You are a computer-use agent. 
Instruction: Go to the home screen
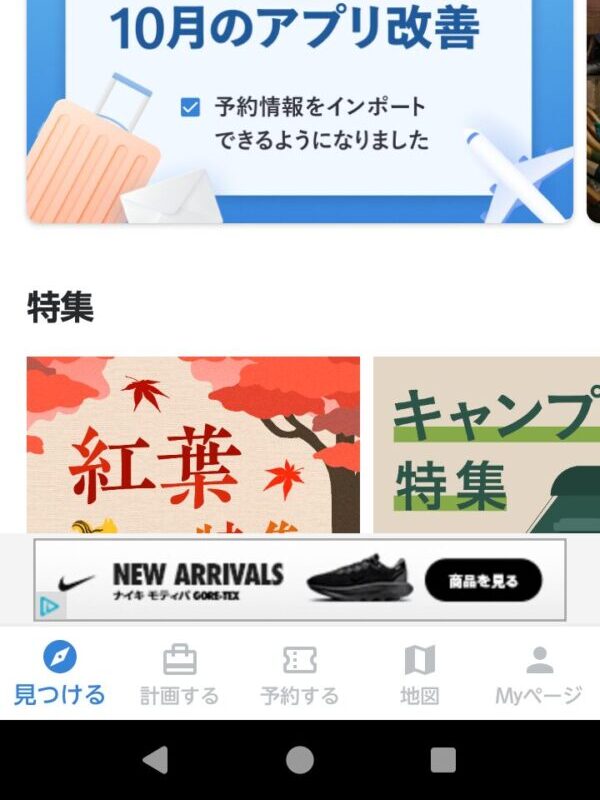[x=300, y=761]
